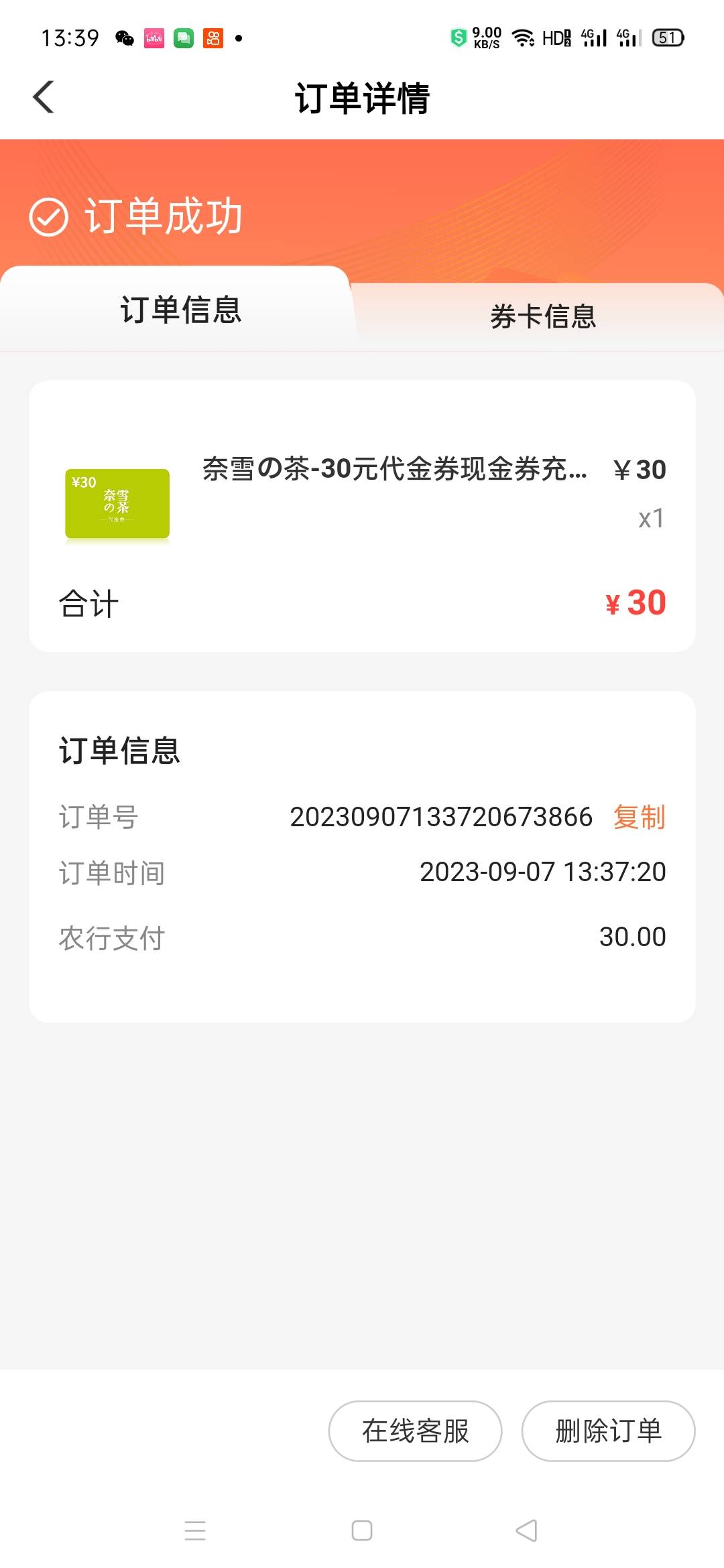Tap 删除订单 to delete this order
This screenshot has width=724, height=1568.
608,1431
